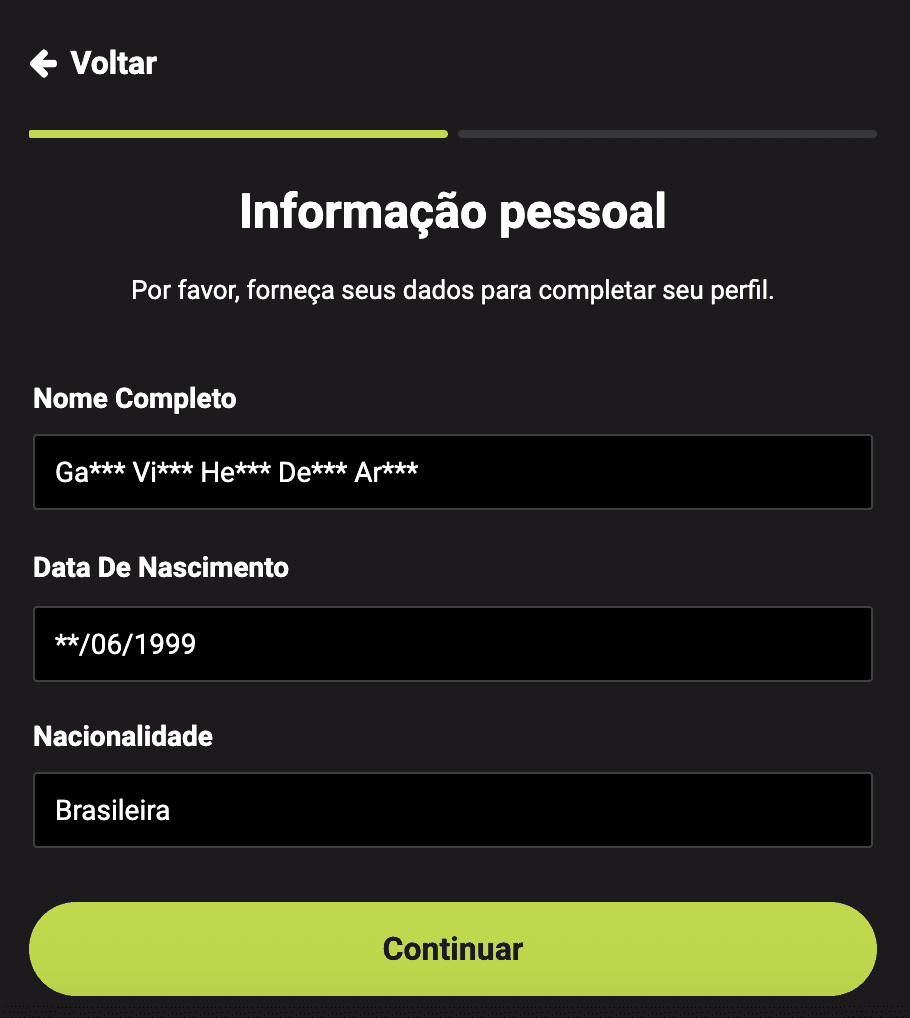Click the Informação pessoal heading
910x1018 pixels.
pos(453,212)
